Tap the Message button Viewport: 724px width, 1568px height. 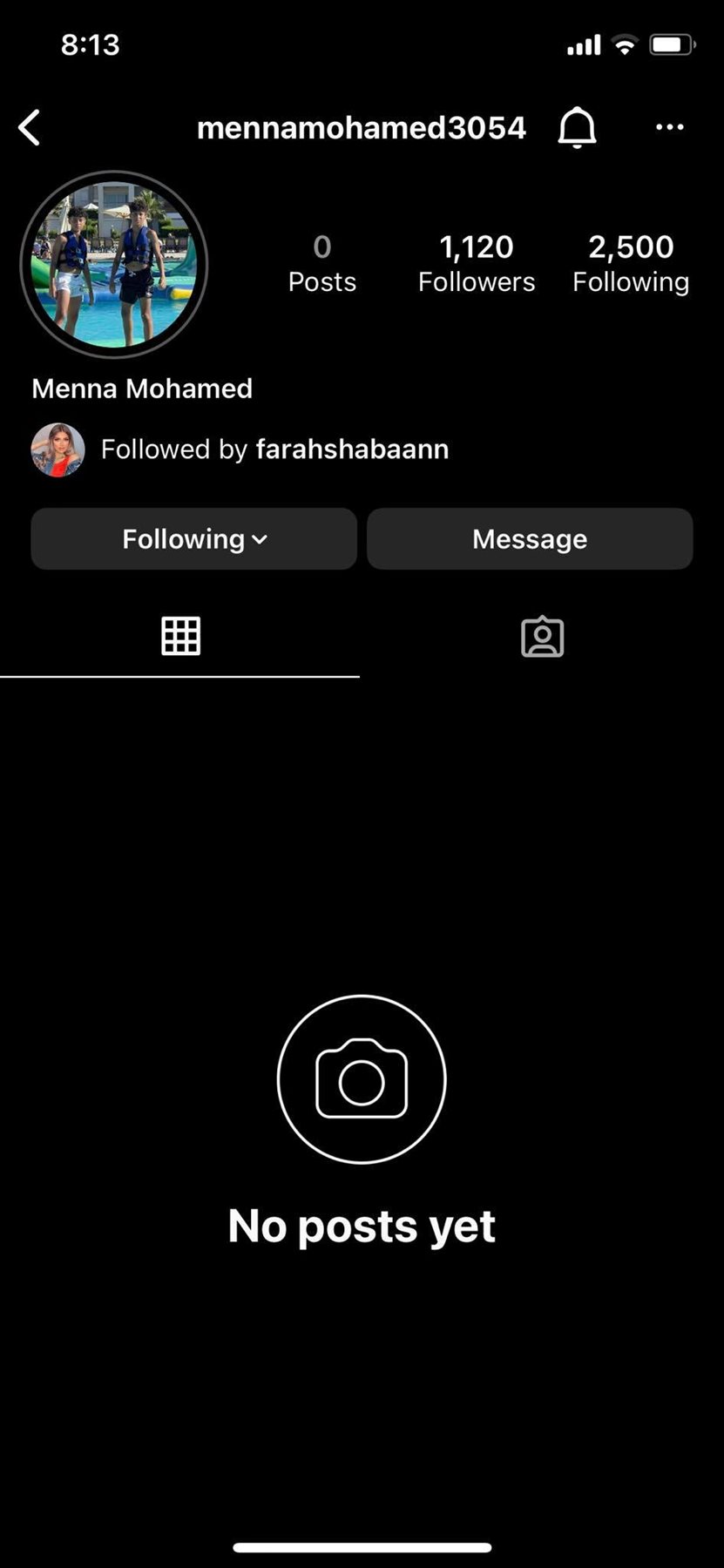(x=530, y=539)
